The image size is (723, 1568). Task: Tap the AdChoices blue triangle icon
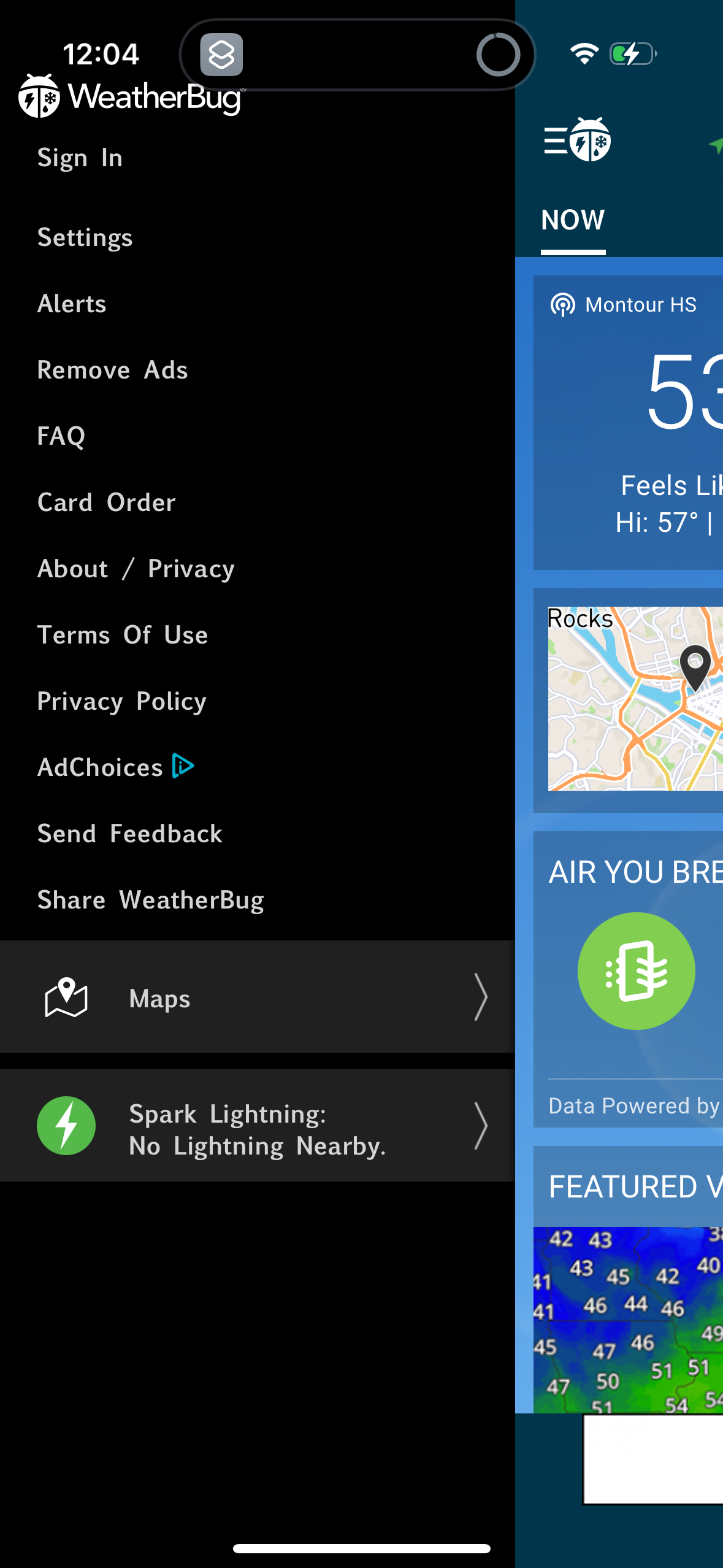click(x=182, y=765)
